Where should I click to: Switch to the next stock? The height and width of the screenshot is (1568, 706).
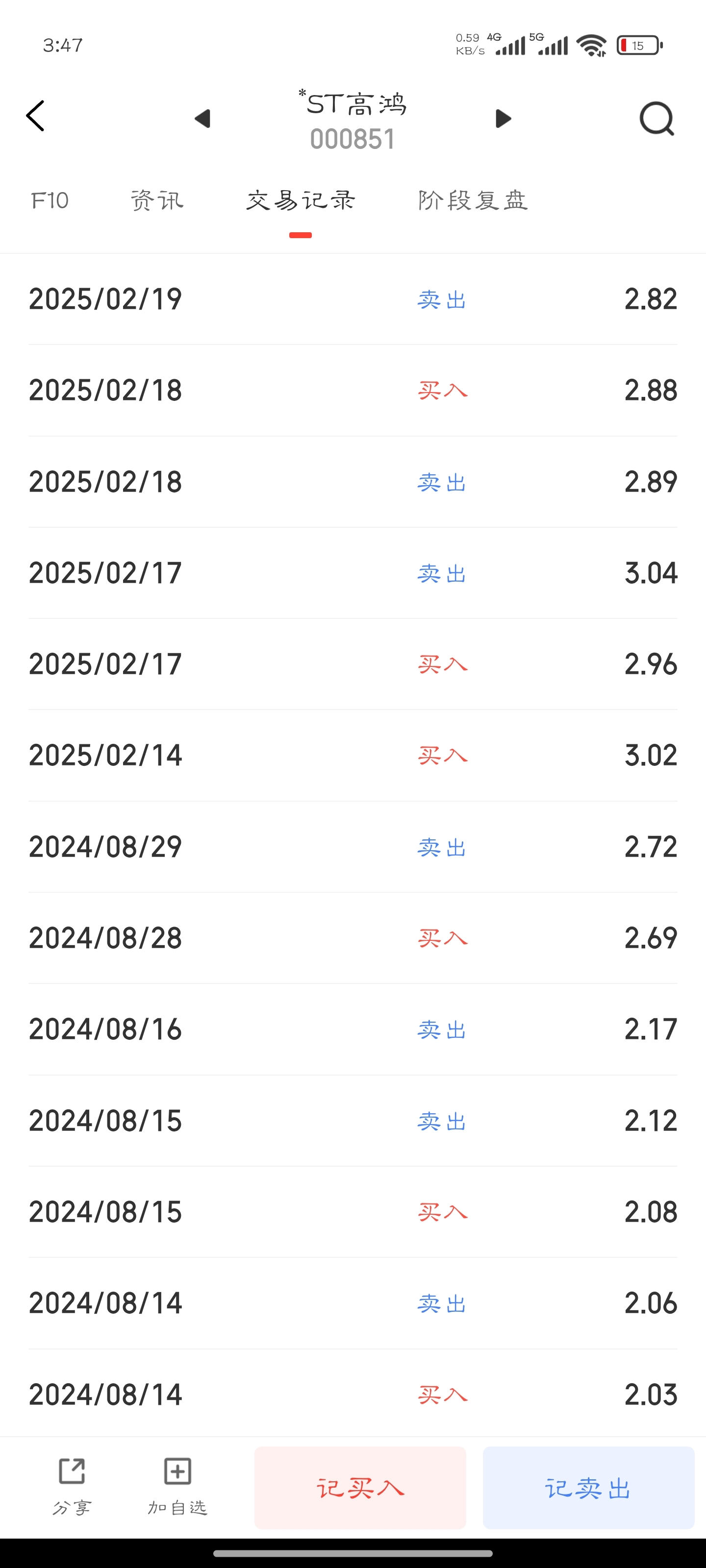click(x=503, y=118)
